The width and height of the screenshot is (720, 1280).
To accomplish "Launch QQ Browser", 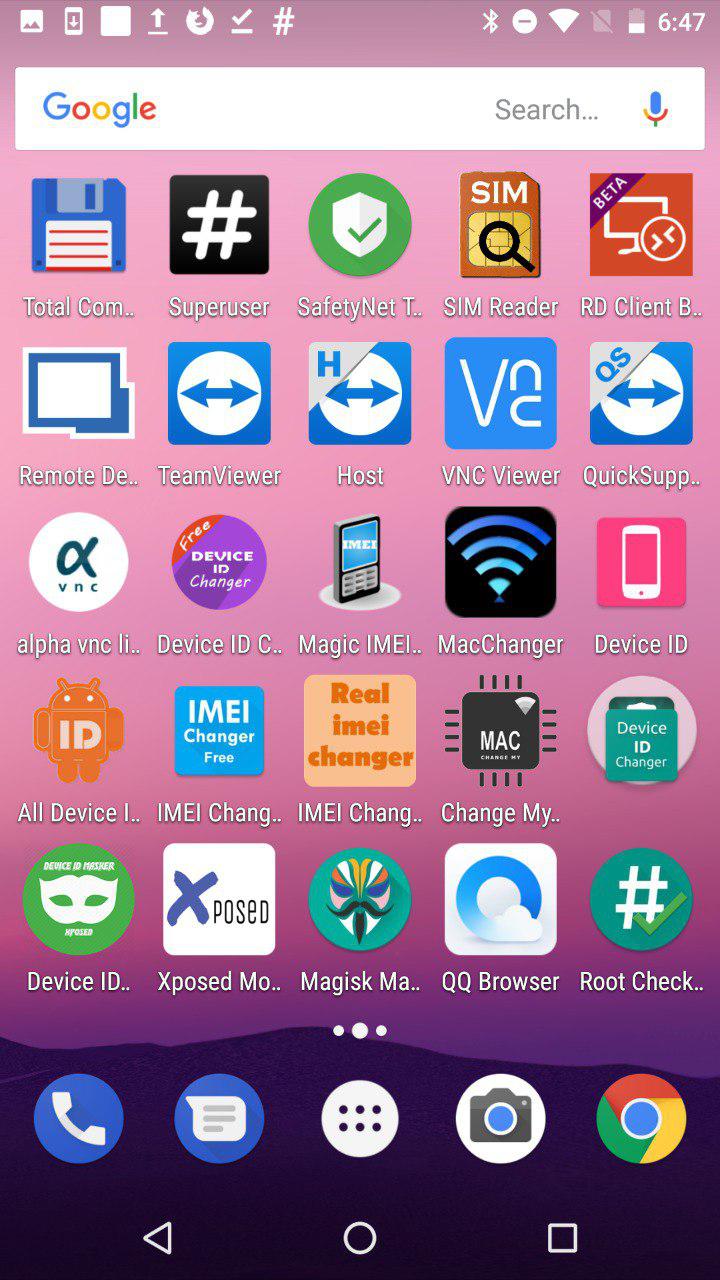I will tap(500, 899).
